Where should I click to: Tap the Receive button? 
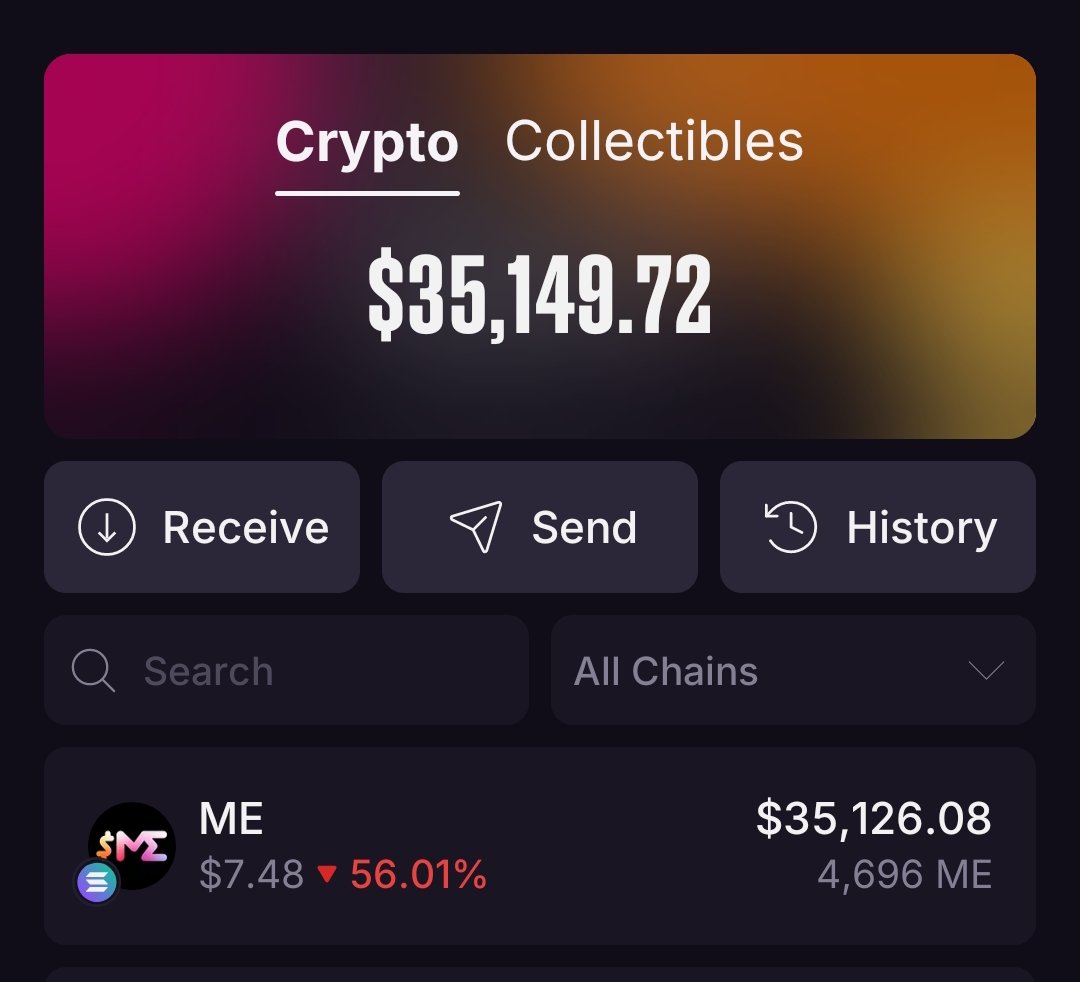[202, 527]
